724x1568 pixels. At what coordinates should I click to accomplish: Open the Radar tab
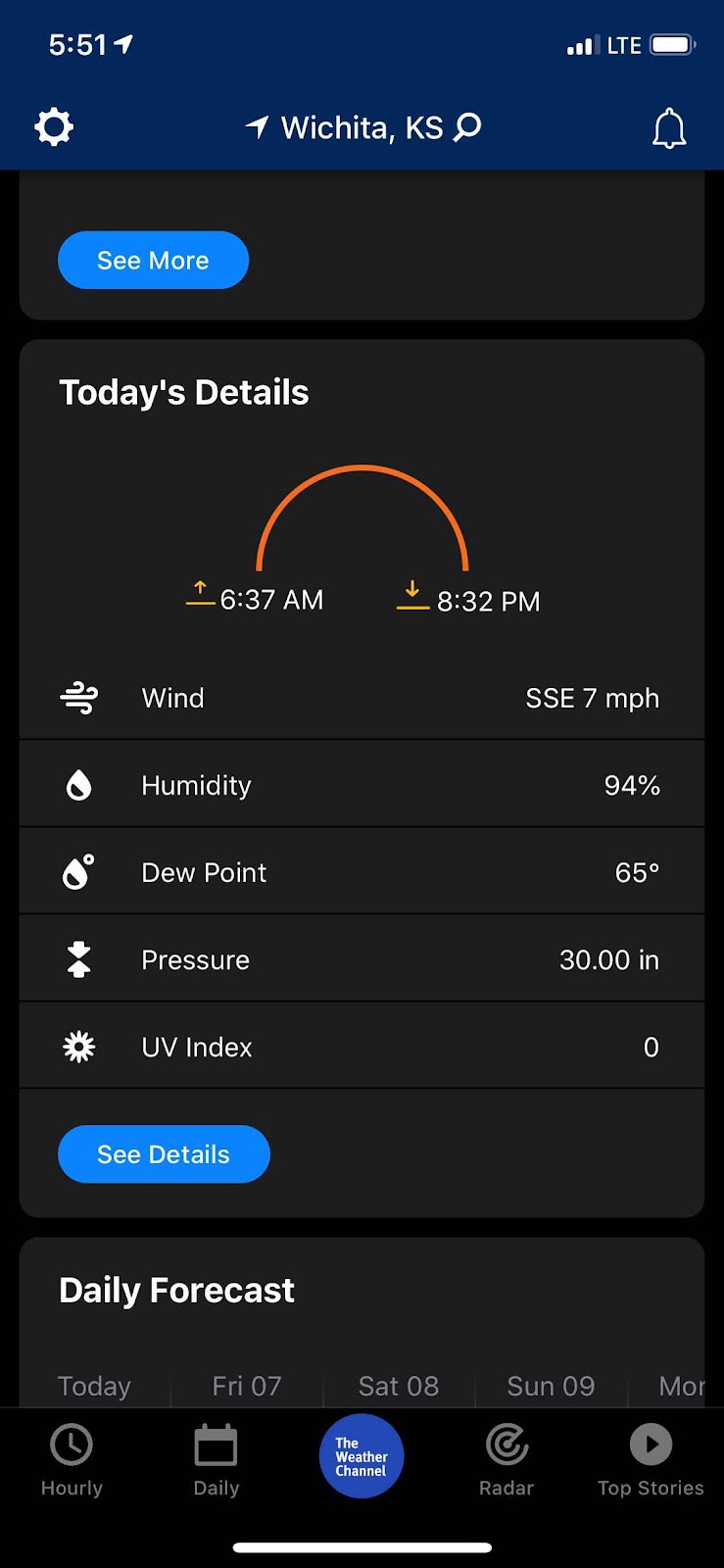(507, 1461)
